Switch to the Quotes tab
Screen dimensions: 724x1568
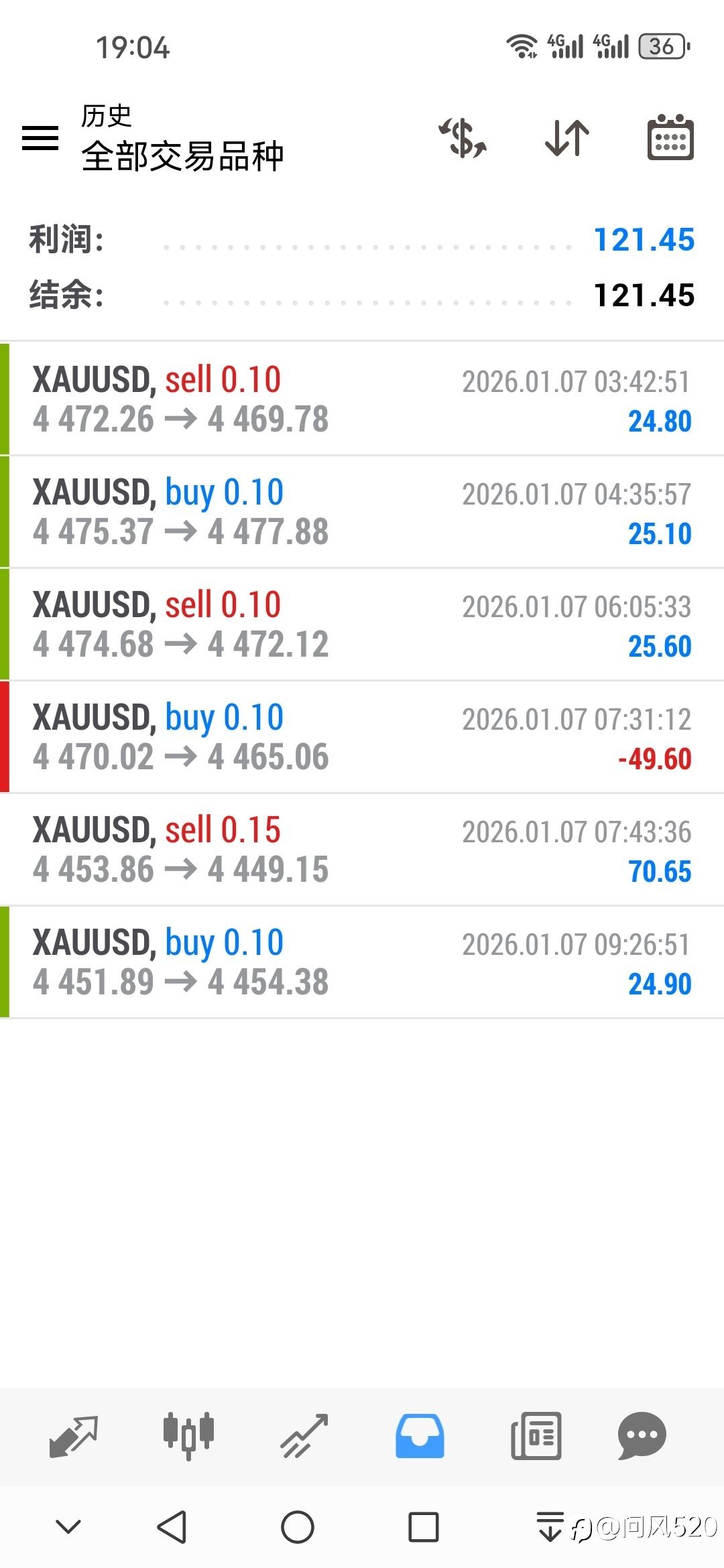[74, 1435]
